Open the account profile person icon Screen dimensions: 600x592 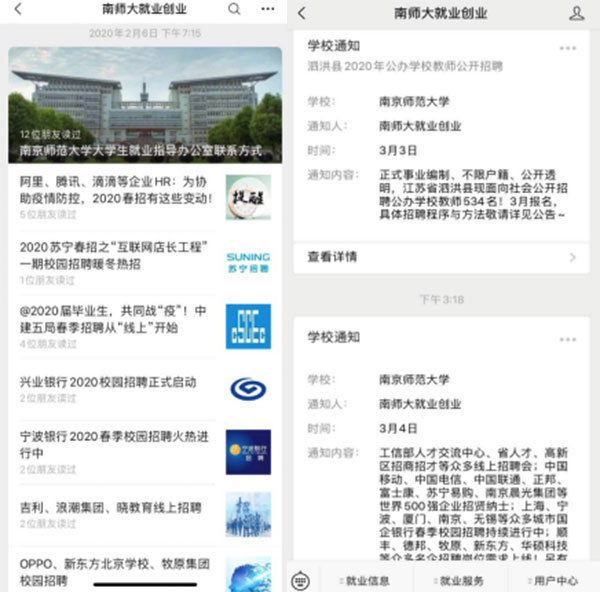(x=576, y=13)
